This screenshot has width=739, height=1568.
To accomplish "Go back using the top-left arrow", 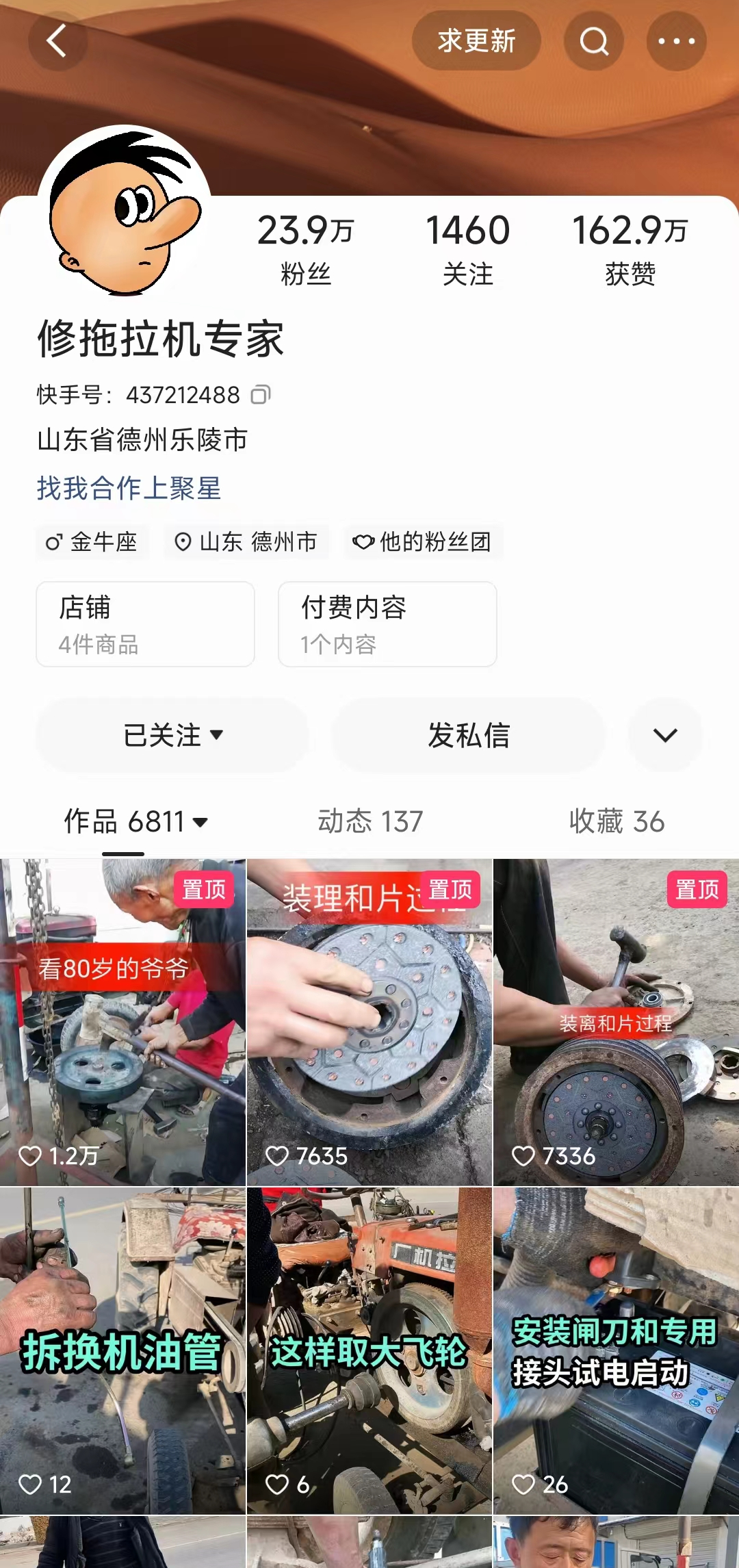I will coord(57,41).
